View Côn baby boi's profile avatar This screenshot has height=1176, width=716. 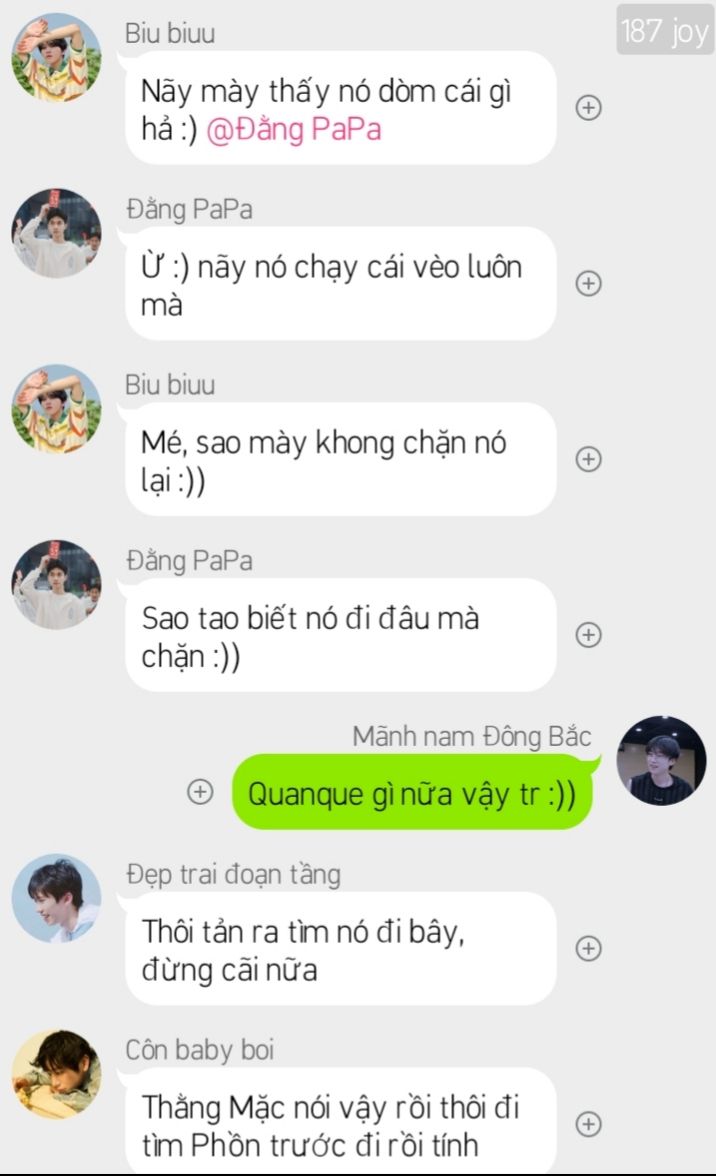[56, 1074]
